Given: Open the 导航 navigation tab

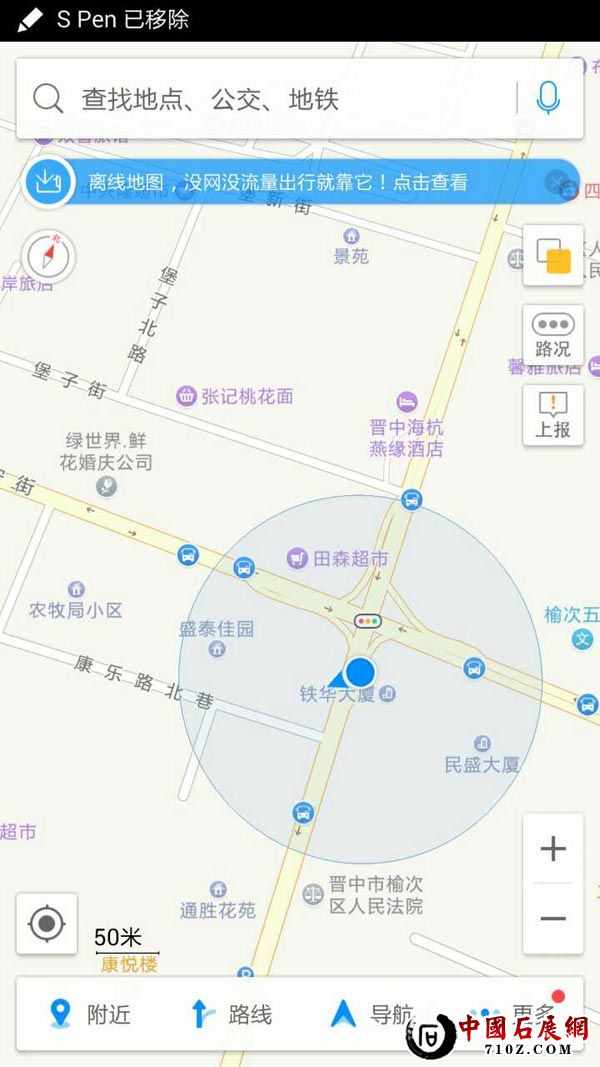Looking at the screenshot, I should 372,1014.
